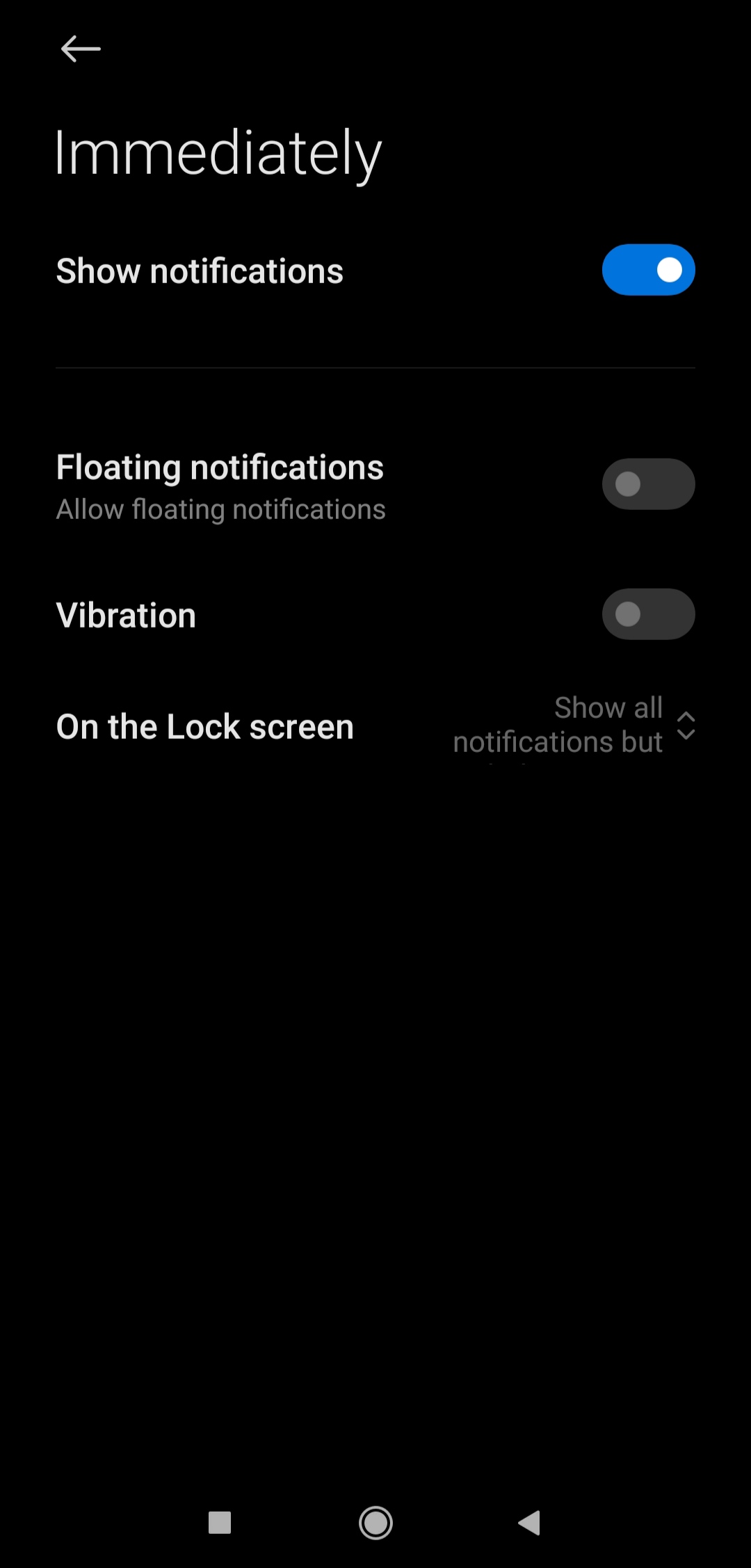Turn on Vibration
The height and width of the screenshot is (1568, 751).
648,614
